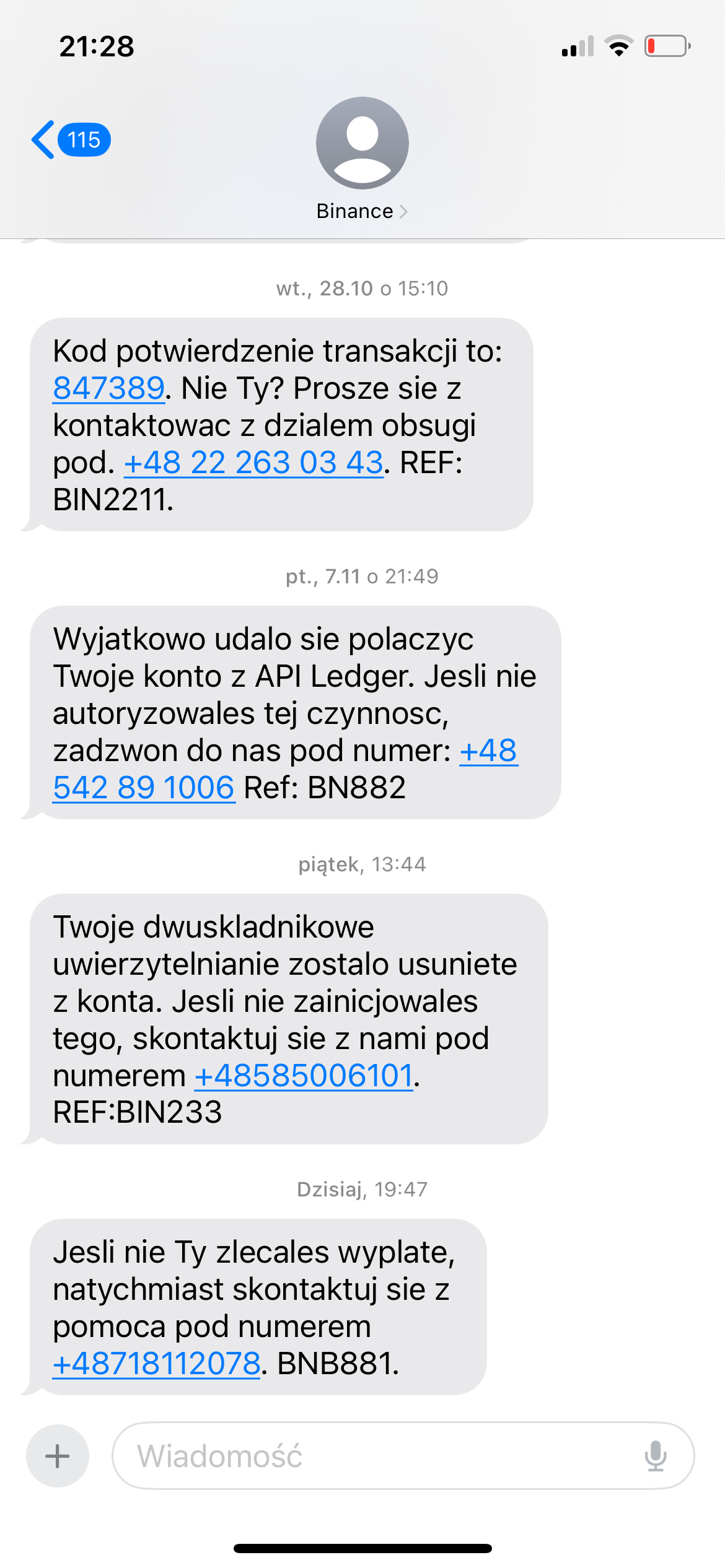Open the plus attachments menu
The width and height of the screenshot is (725, 1568).
(58, 1456)
